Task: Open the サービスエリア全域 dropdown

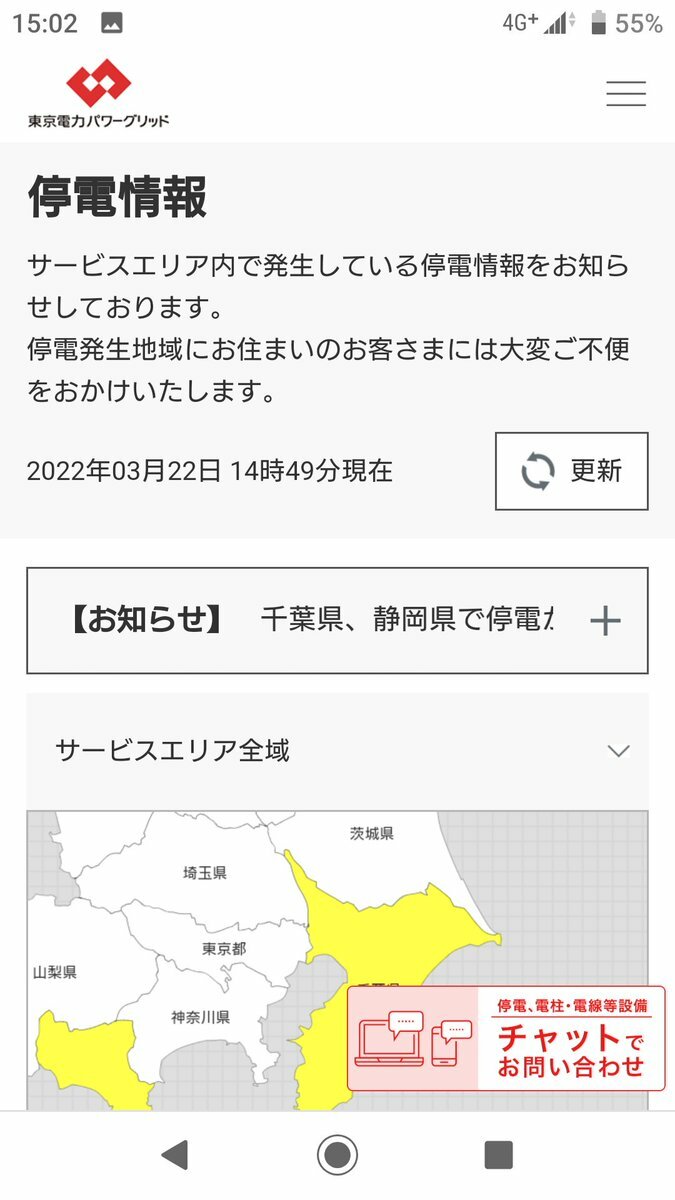Action: click(x=337, y=751)
